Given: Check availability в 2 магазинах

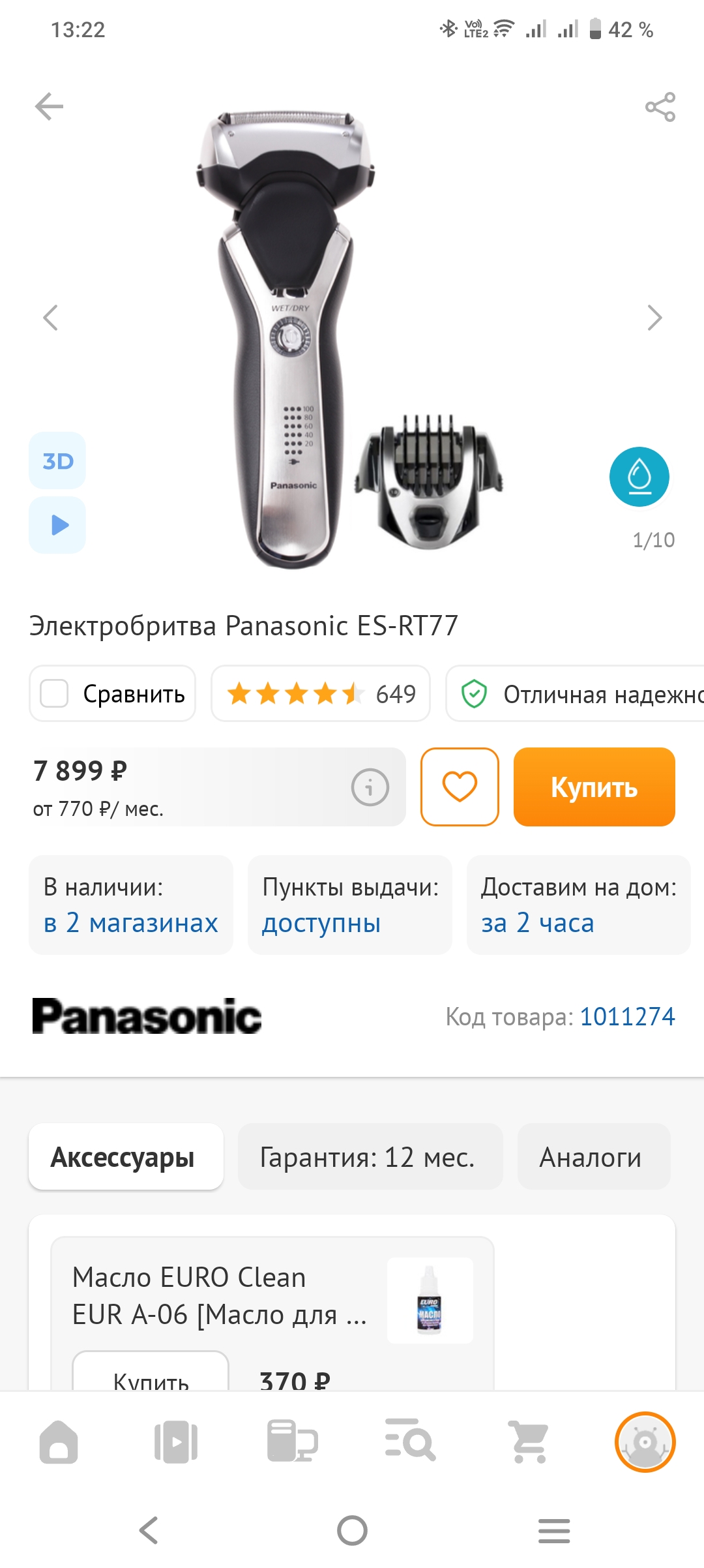Looking at the screenshot, I should point(130,922).
